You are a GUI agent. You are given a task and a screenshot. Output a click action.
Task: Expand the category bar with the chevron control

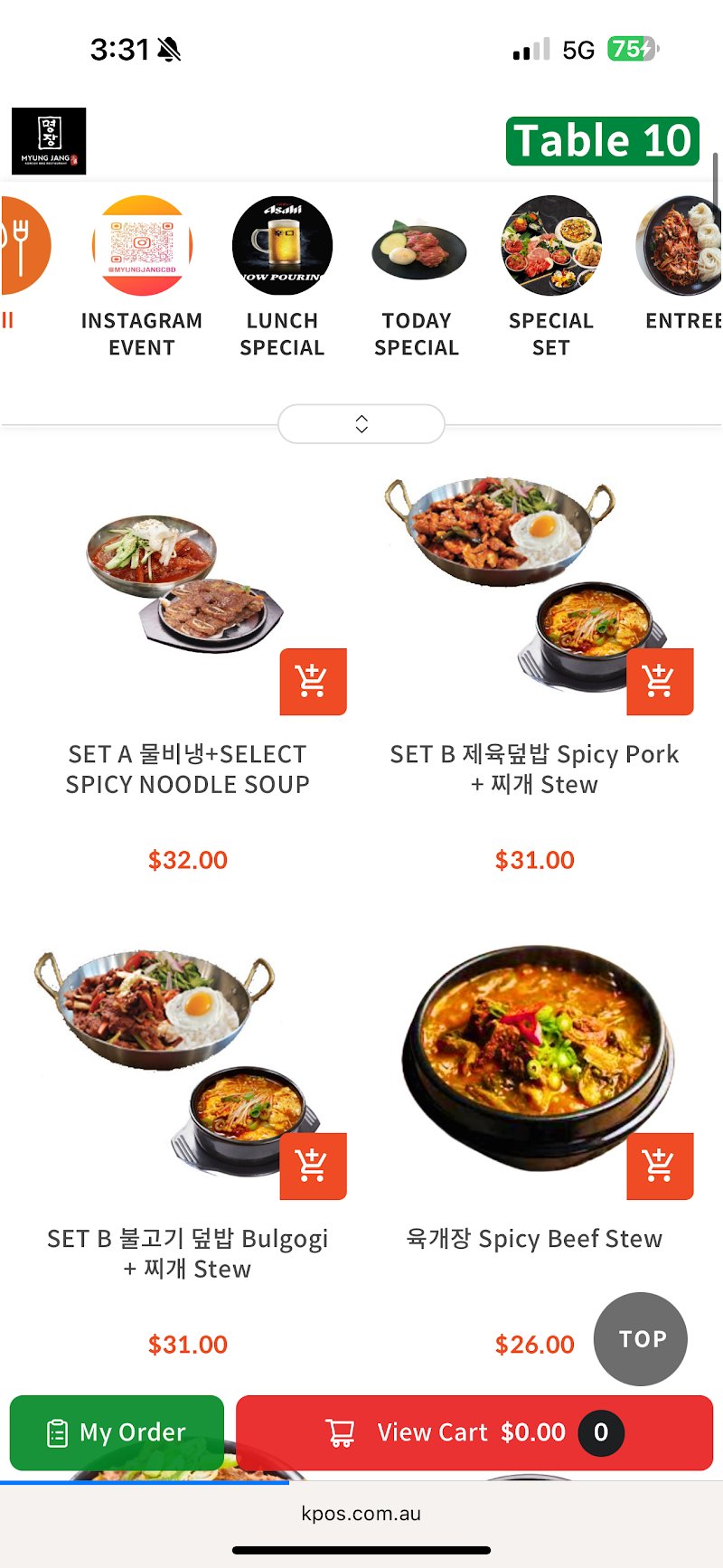361,422
